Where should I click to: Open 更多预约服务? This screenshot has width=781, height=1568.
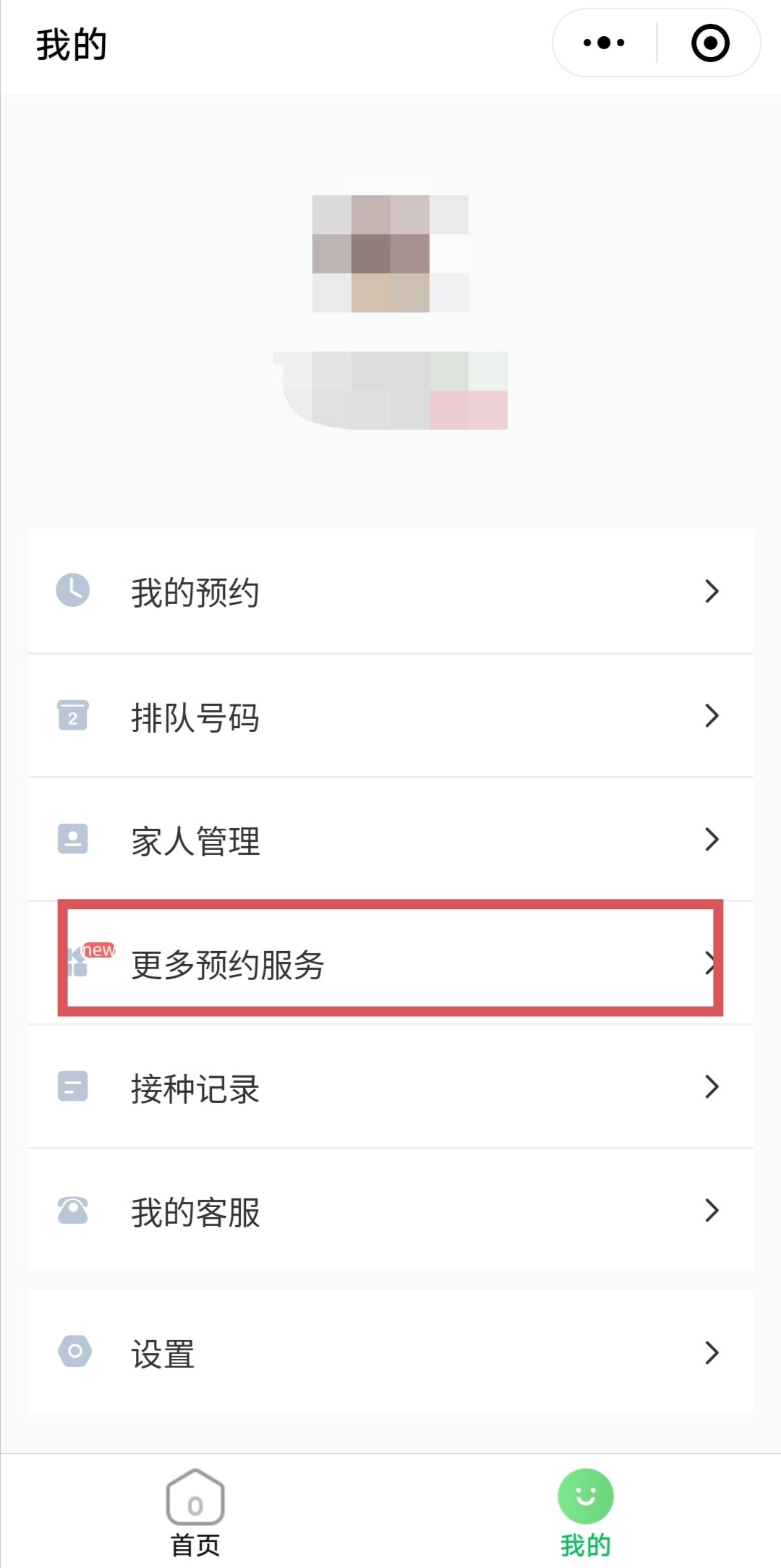pos(390,963)
